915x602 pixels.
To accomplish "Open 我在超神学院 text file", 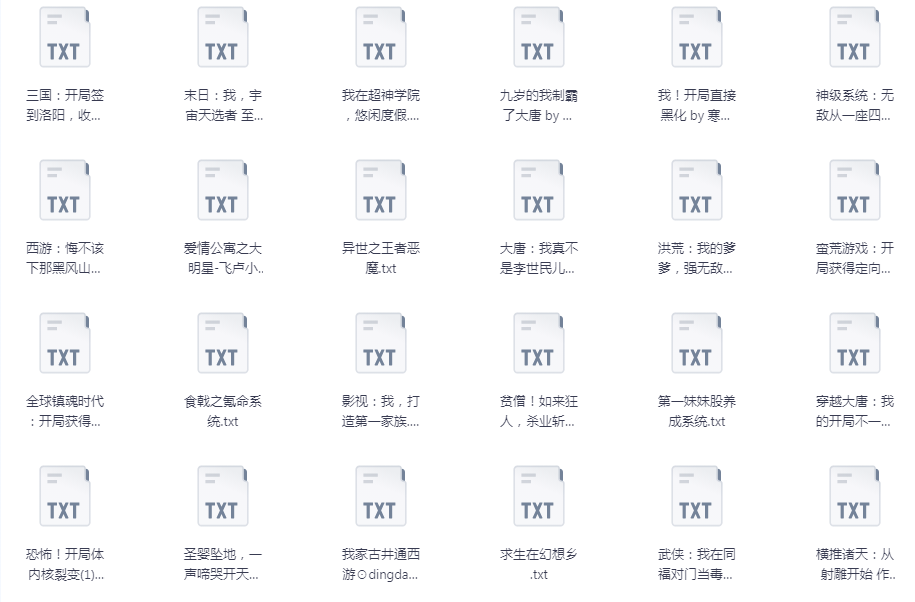I will (381, 38).
